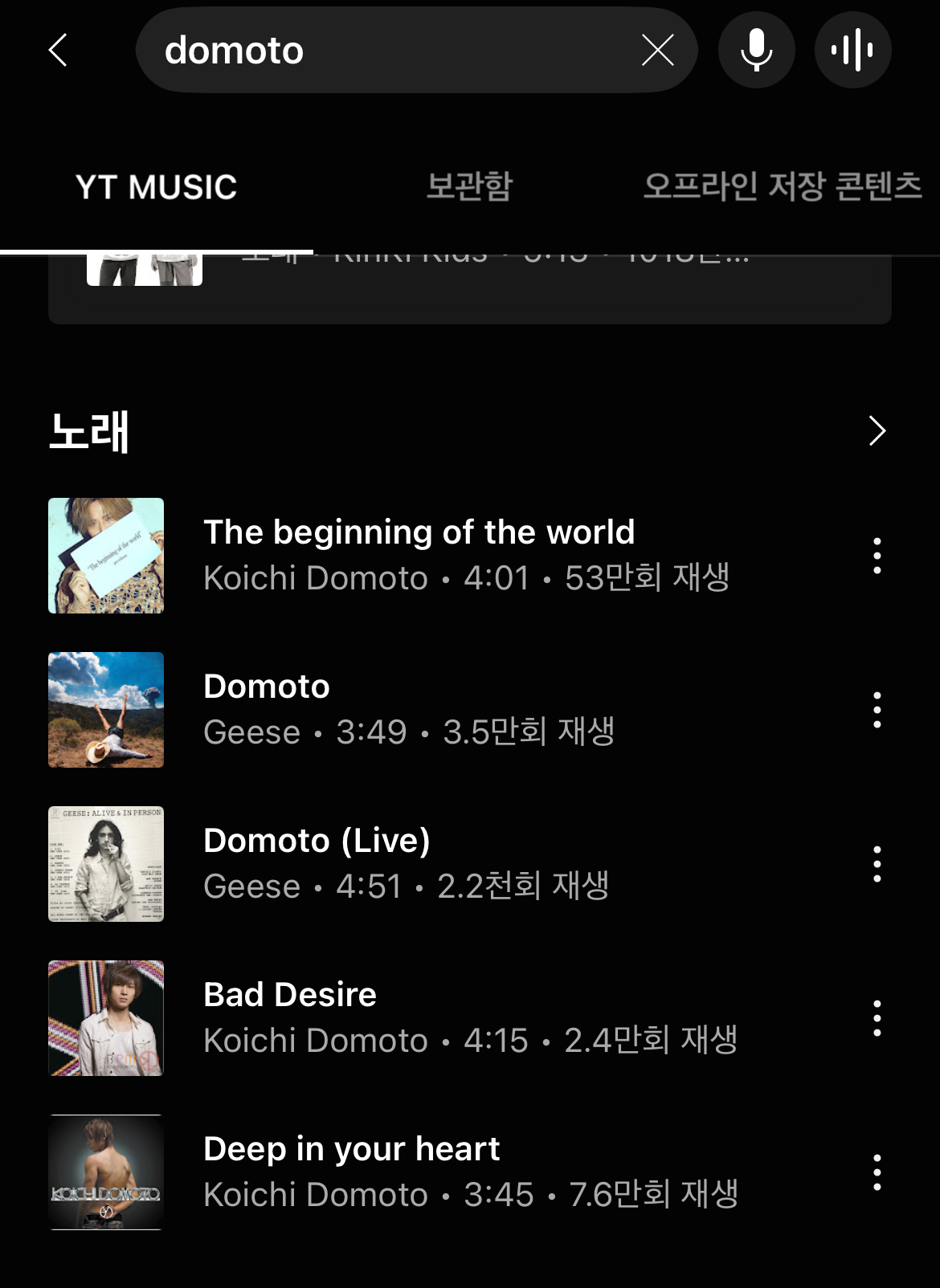Viewport: 940px width, 1288px height.
Task: Start a voice search with the microphone
Action: point(756,51)
